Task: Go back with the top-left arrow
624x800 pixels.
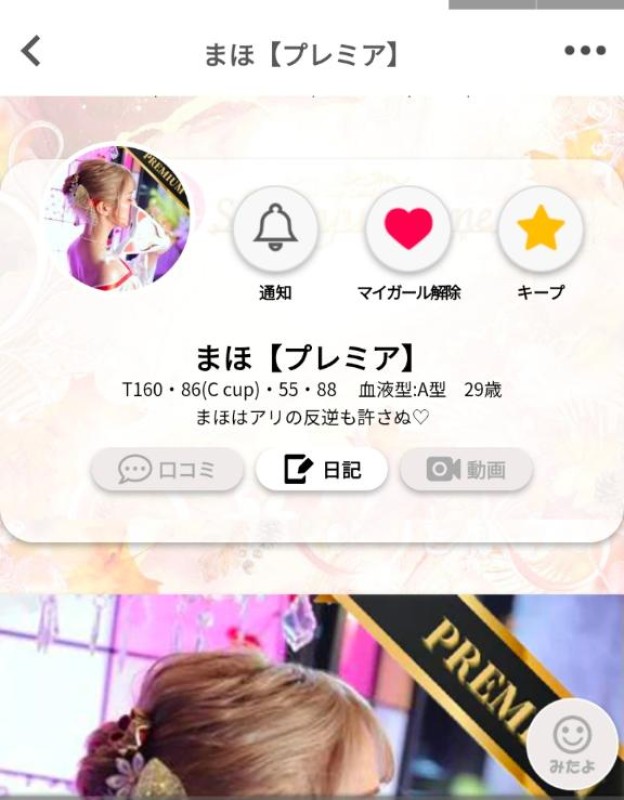Action: [x=31, y=51]
